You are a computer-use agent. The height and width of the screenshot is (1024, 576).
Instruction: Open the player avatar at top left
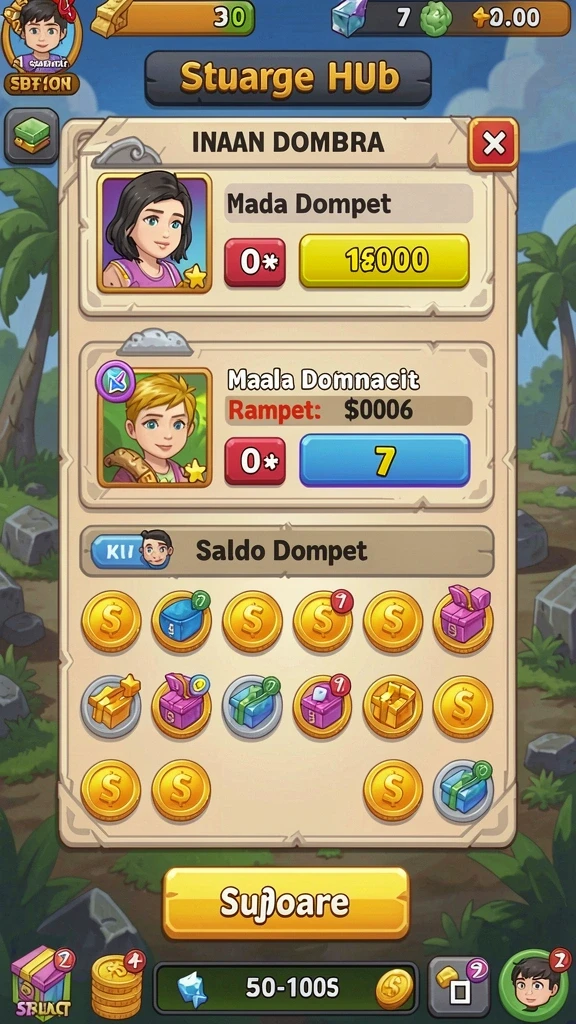point(42,40)
